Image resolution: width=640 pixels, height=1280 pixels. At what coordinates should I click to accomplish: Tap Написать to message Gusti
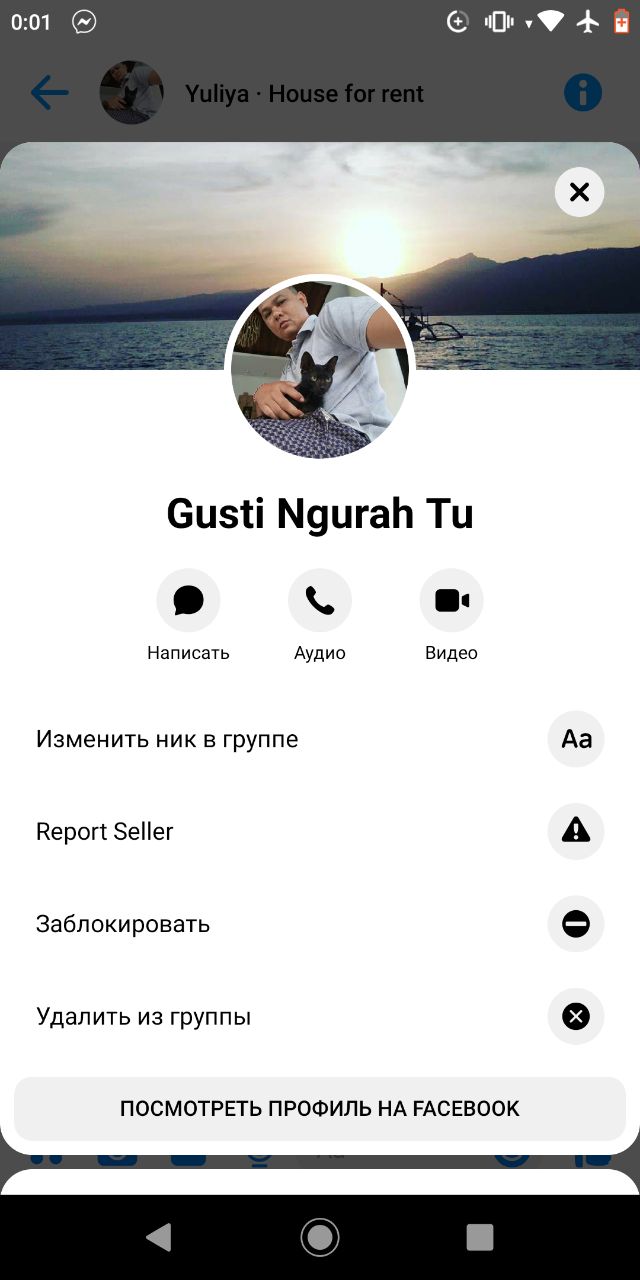pyautogui.click(x=188, y=601)
